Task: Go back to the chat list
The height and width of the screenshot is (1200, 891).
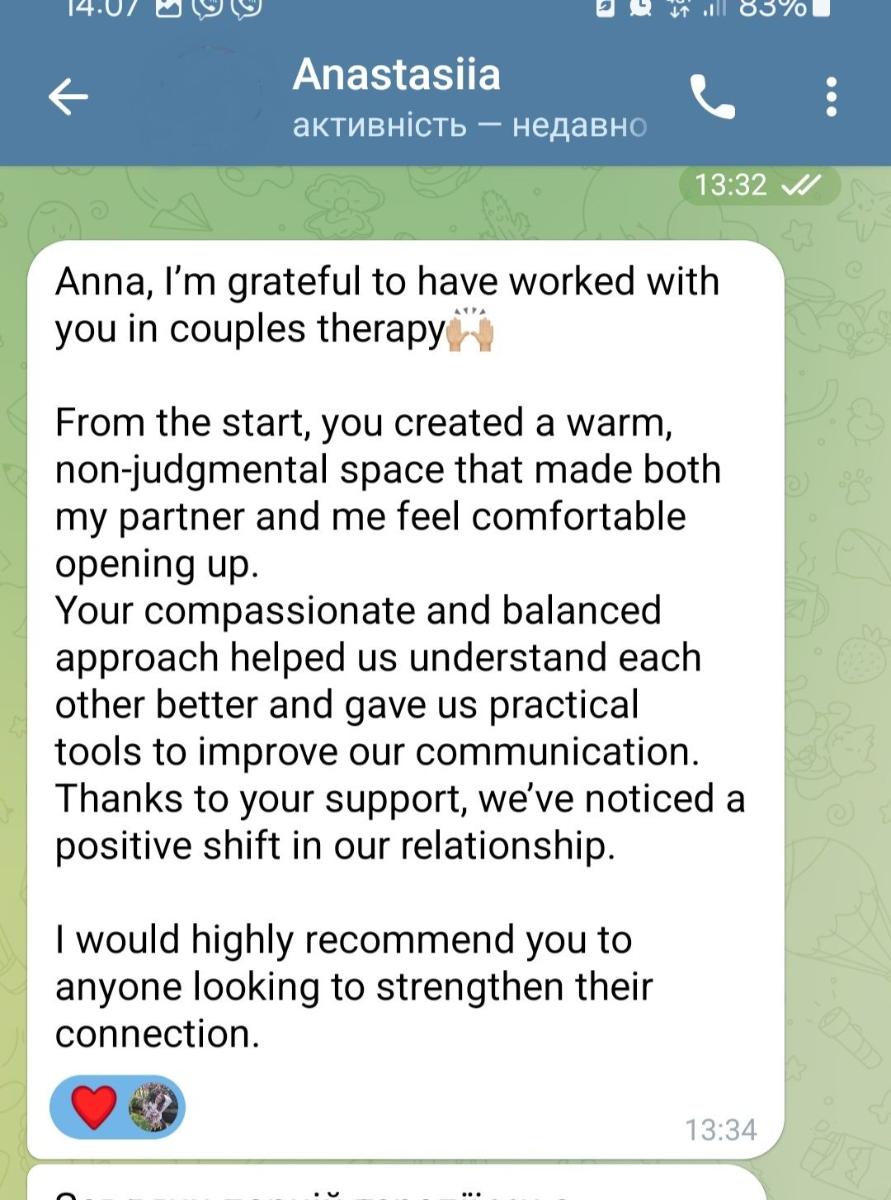Action: coord(68,97)
